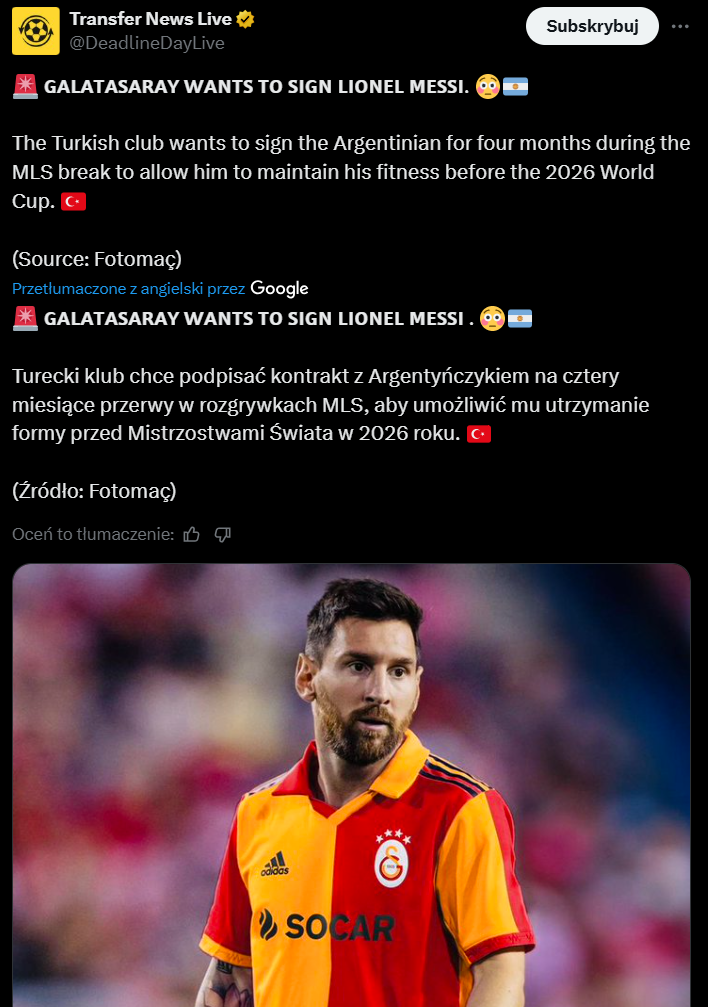This screenshot has width=708, height=1007.
Task: Open the post's three-dot overflow menu
Action: pyautogui.click(x=681, y=27)
